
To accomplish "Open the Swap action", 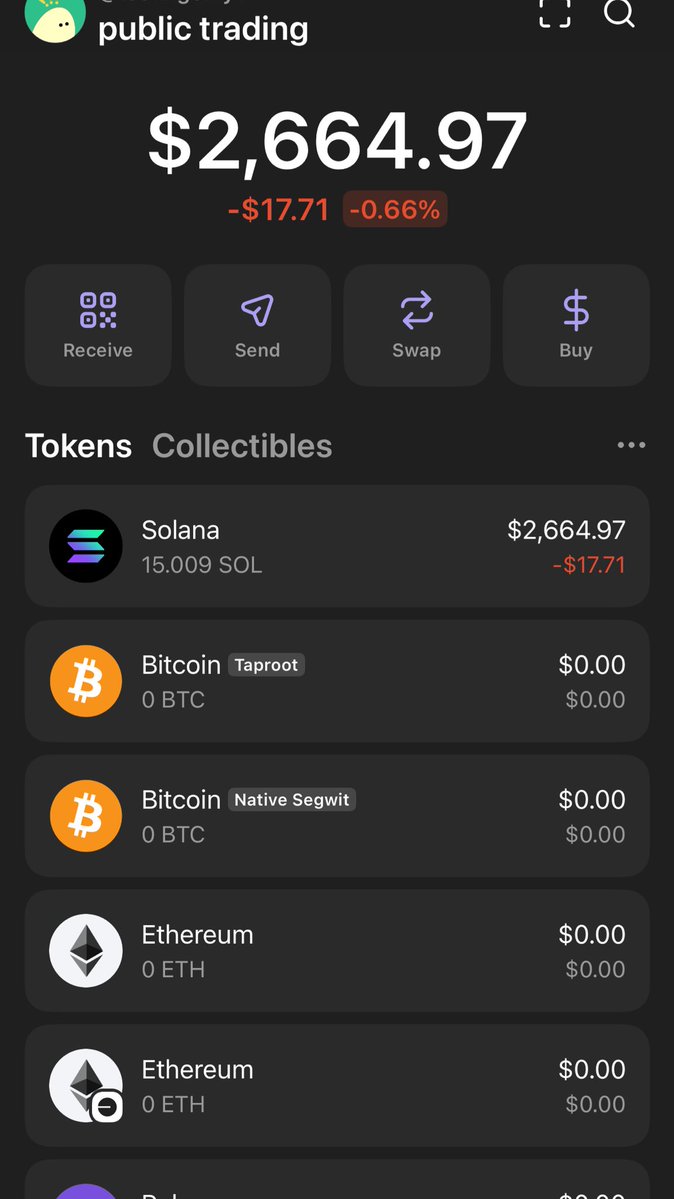I will 417,325.
